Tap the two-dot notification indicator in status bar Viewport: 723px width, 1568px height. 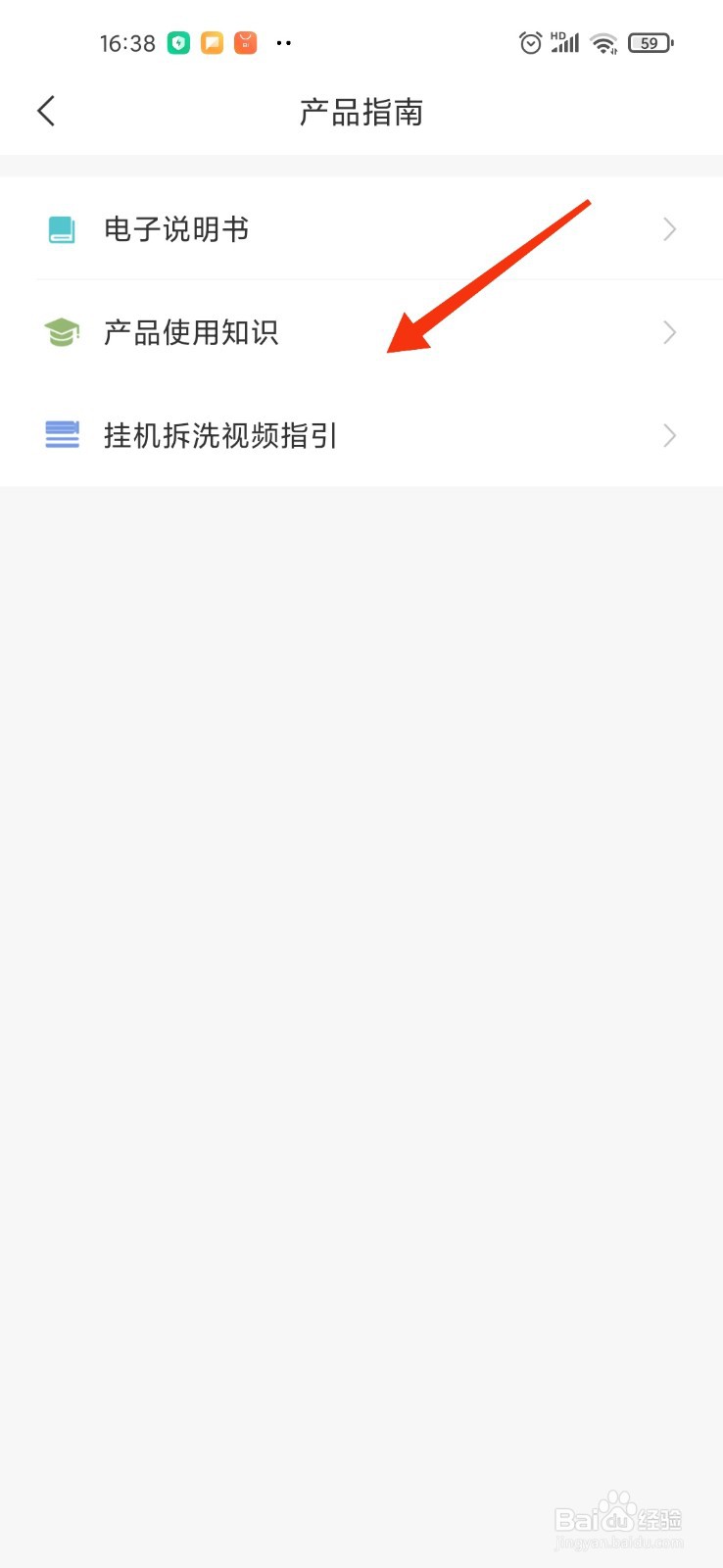(283, 42)
